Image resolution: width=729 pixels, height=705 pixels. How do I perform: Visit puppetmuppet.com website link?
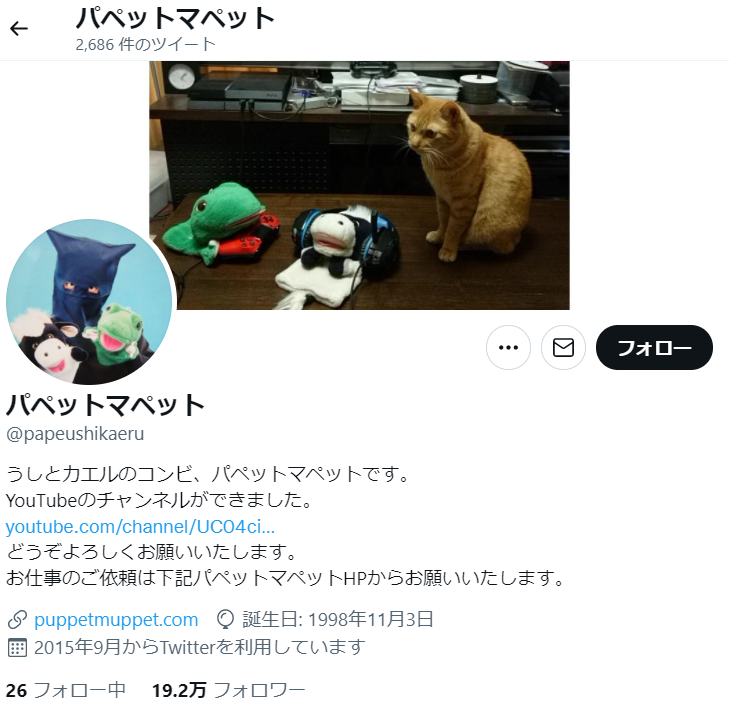pyautogui.click(x=115, y=620)
